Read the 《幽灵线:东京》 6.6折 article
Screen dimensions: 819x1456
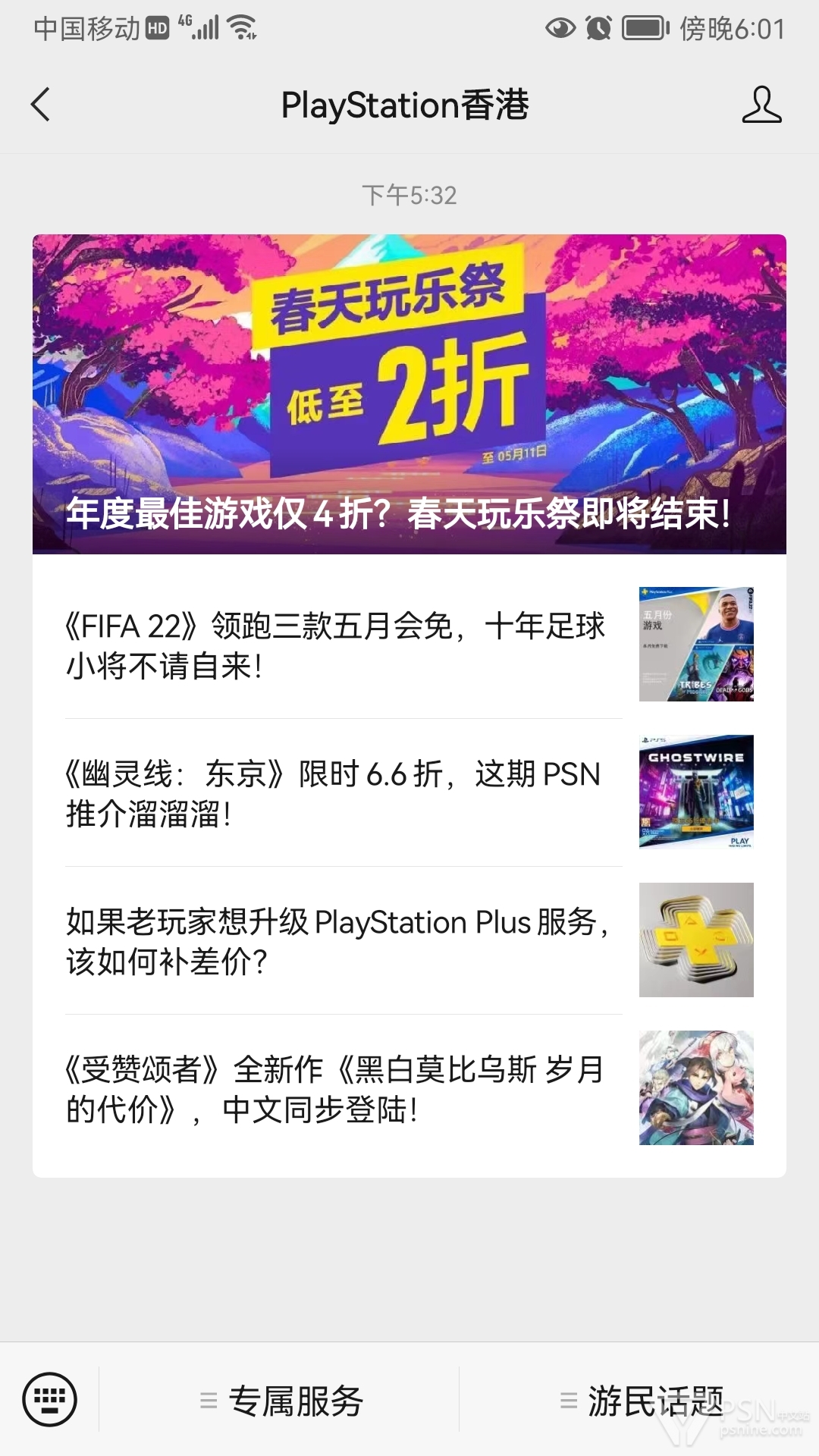409,792
